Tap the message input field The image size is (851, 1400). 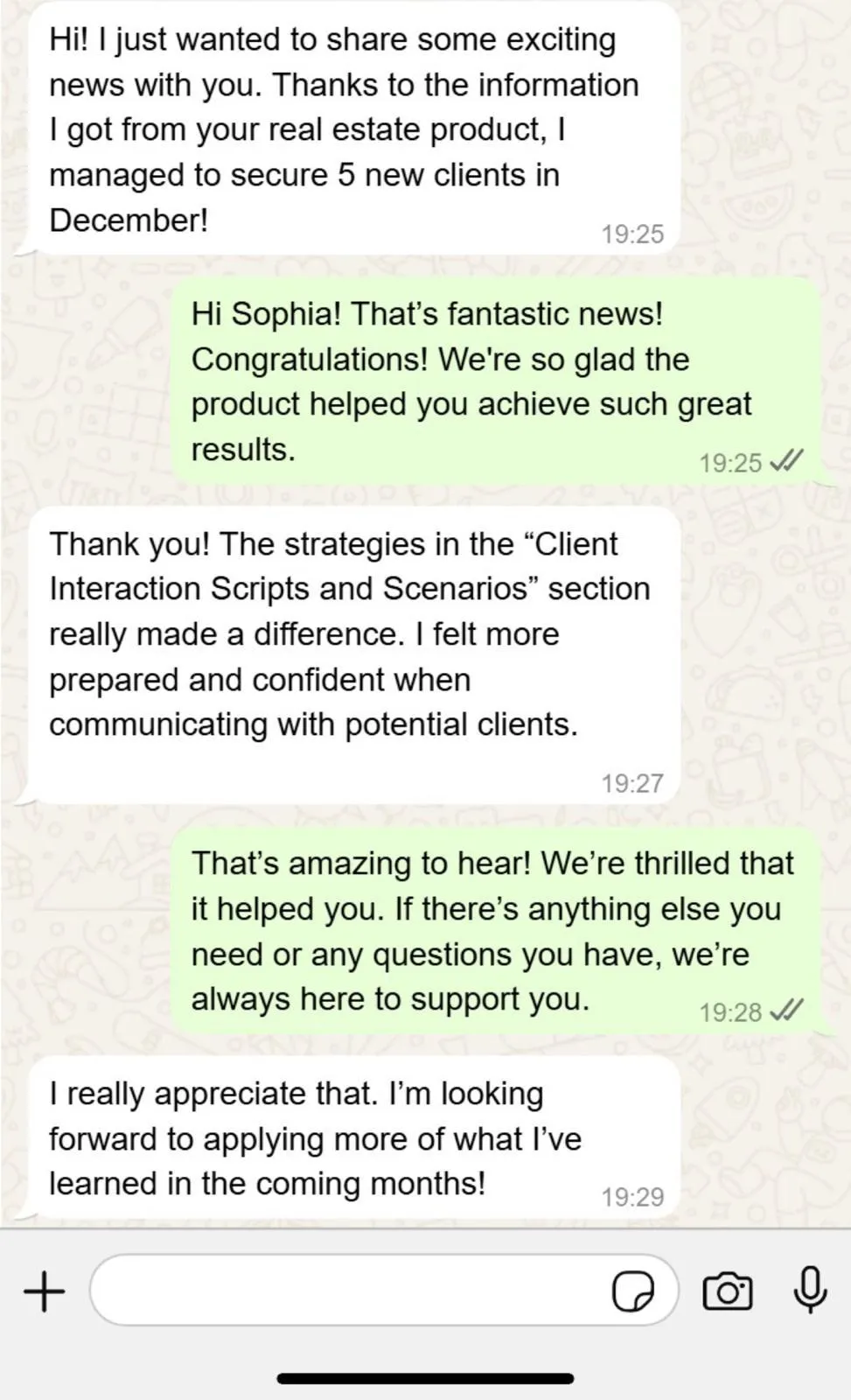click(x=384, y=1290)
